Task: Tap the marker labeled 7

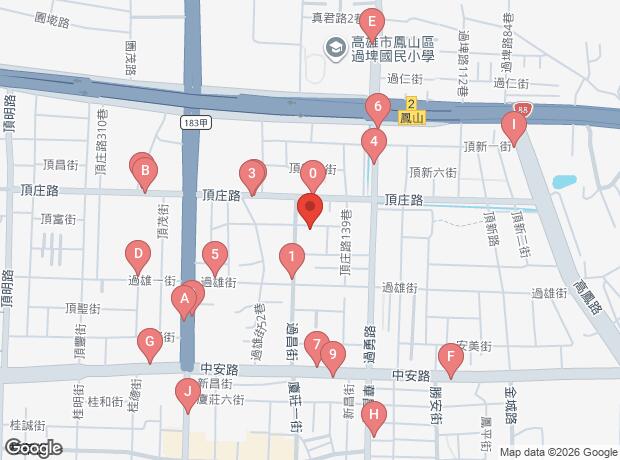Action: coord(316,345)
